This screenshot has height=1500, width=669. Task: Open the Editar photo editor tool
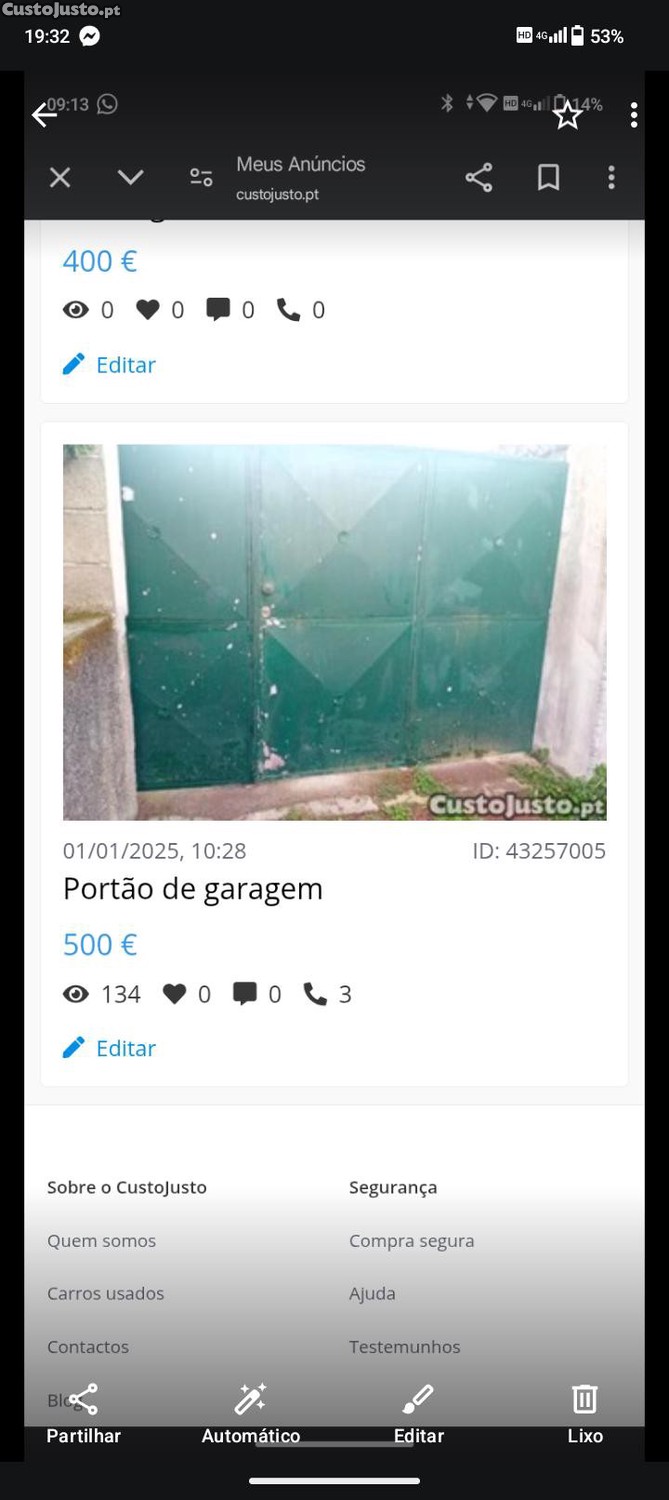[418, 1412]
